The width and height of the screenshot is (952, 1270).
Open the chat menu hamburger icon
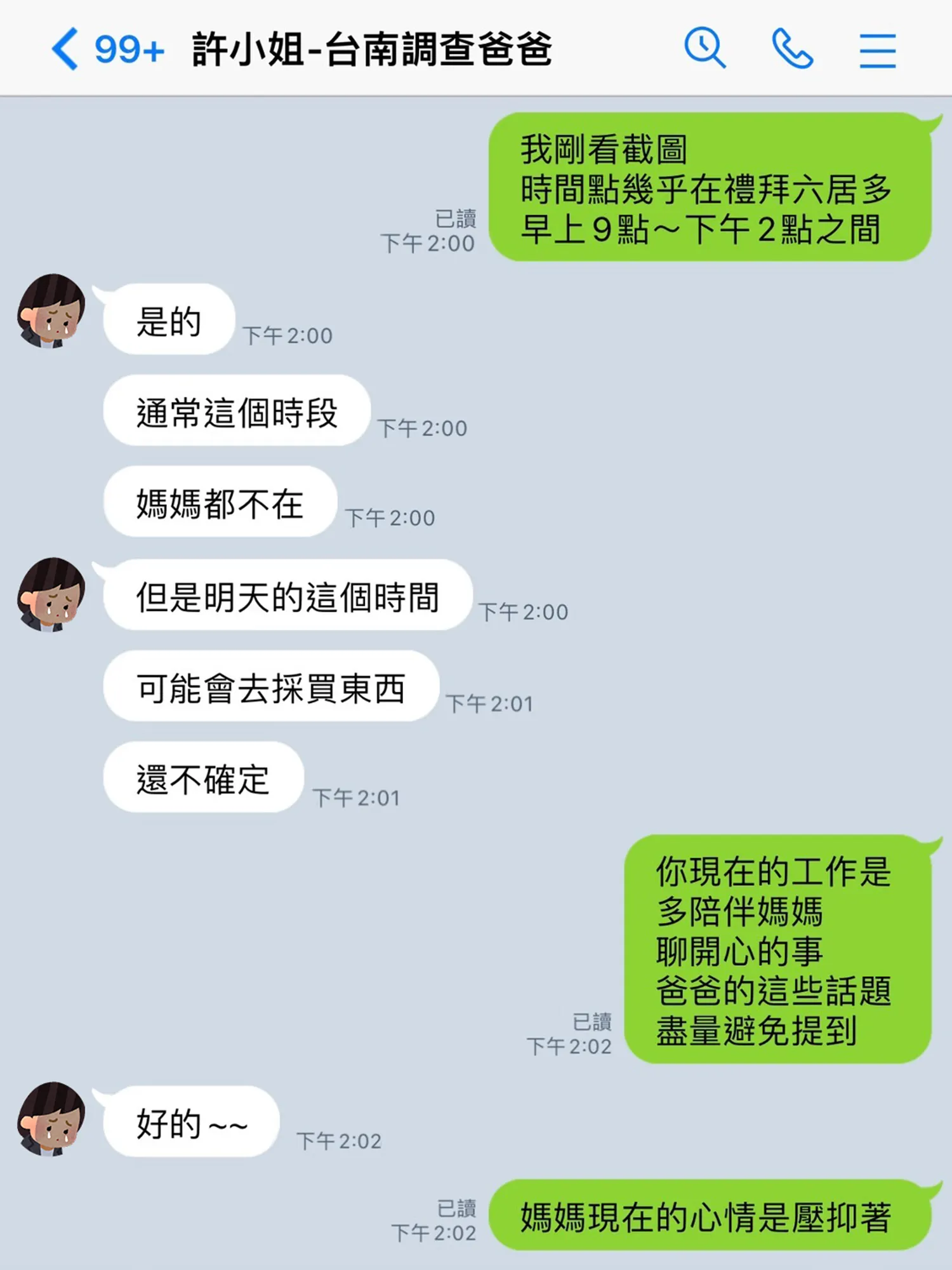(x=878, y=50)
